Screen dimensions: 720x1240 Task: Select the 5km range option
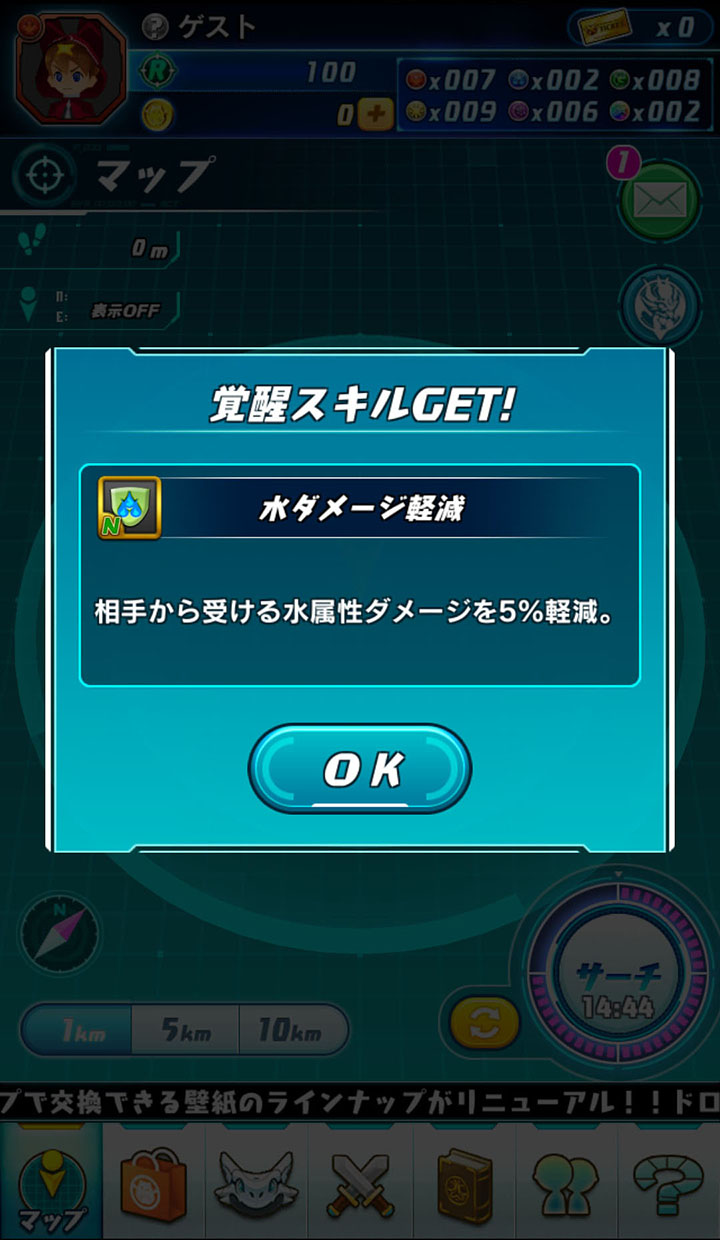pyautogui.click(x=185, y=1031)
